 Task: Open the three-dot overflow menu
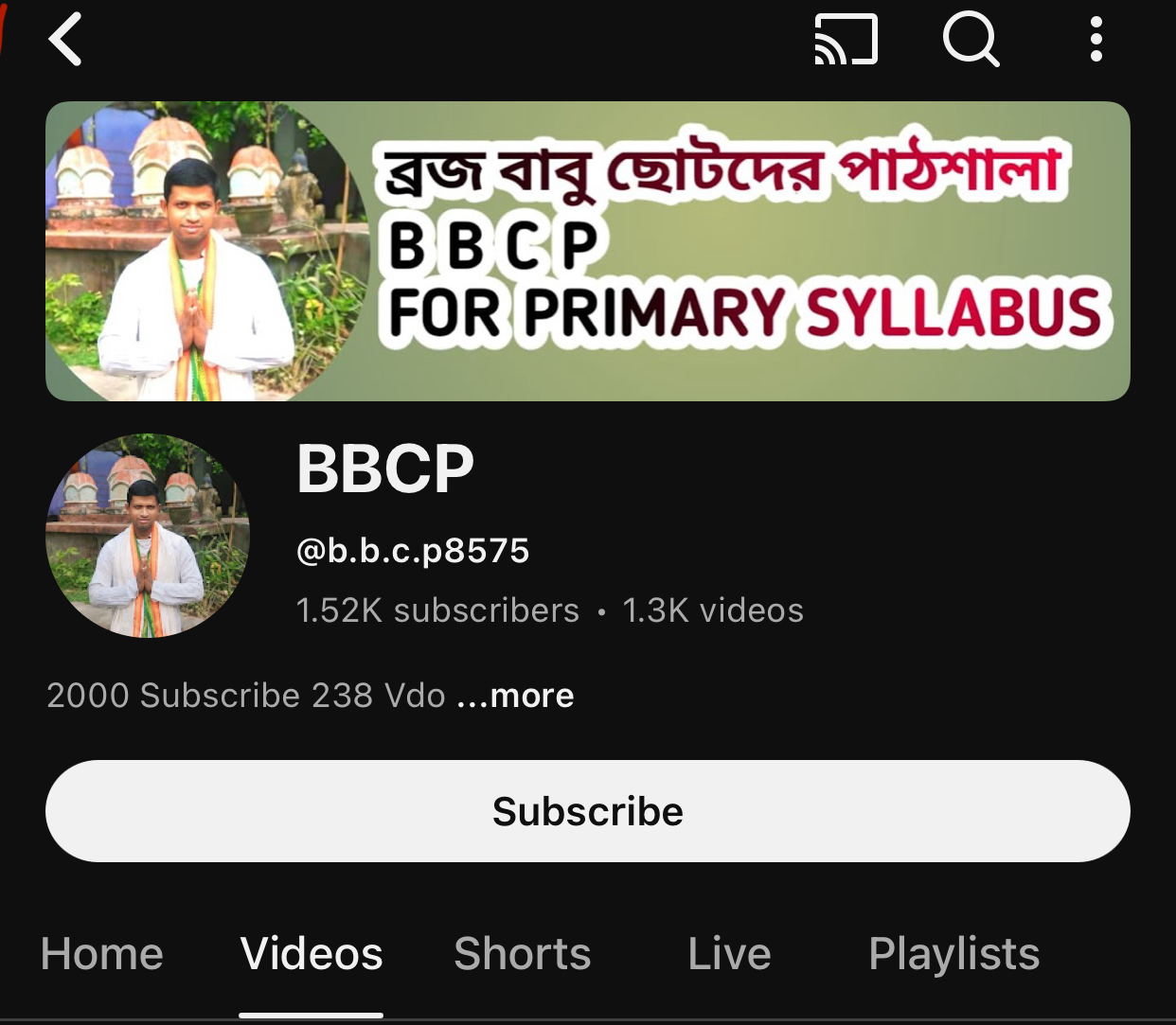pos(1096,40)
